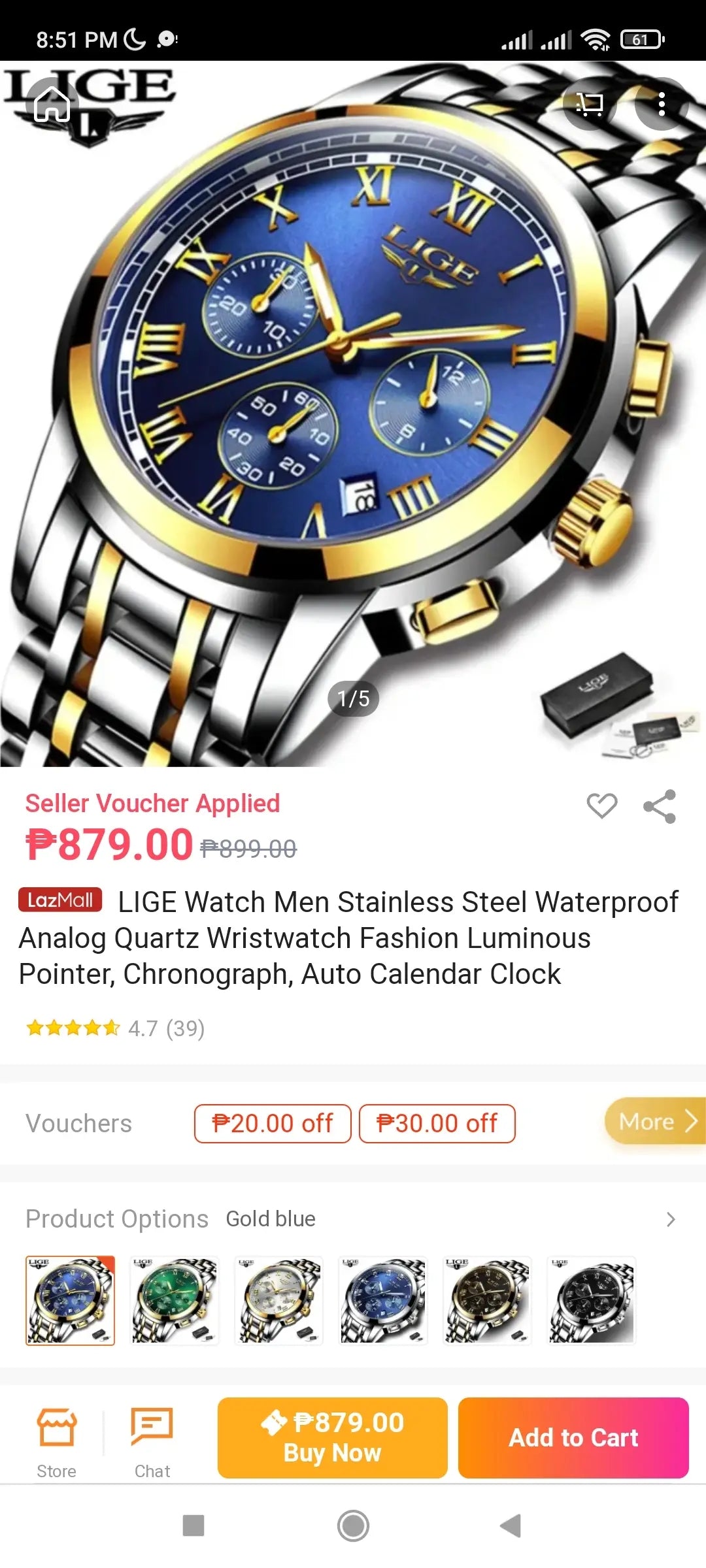Image resolution: width=706 pixels, height=1568 pixels.
Task: Go back with the system back button
Action: [511, 1526]
